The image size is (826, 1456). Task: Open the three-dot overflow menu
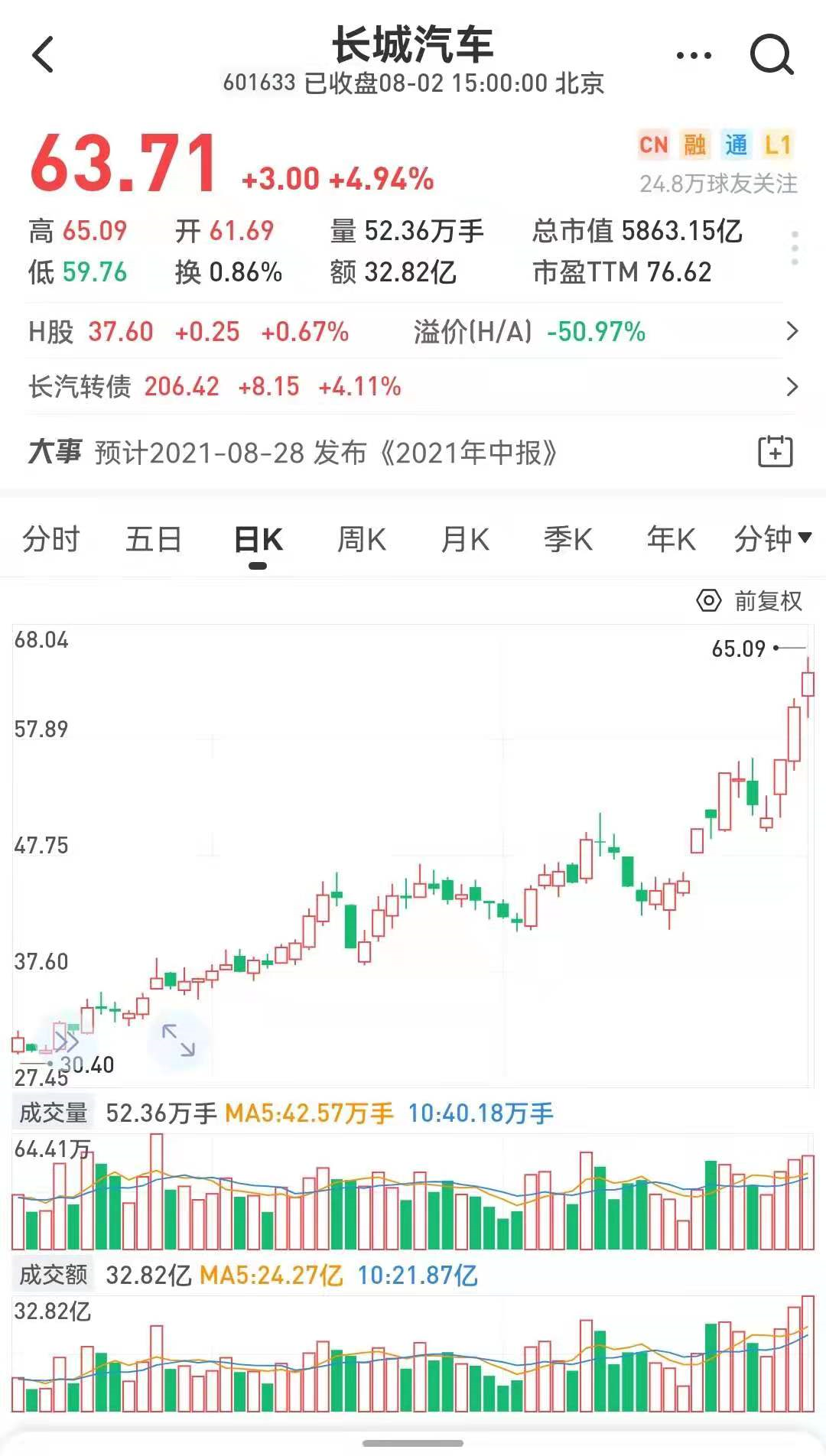[694, 56]
